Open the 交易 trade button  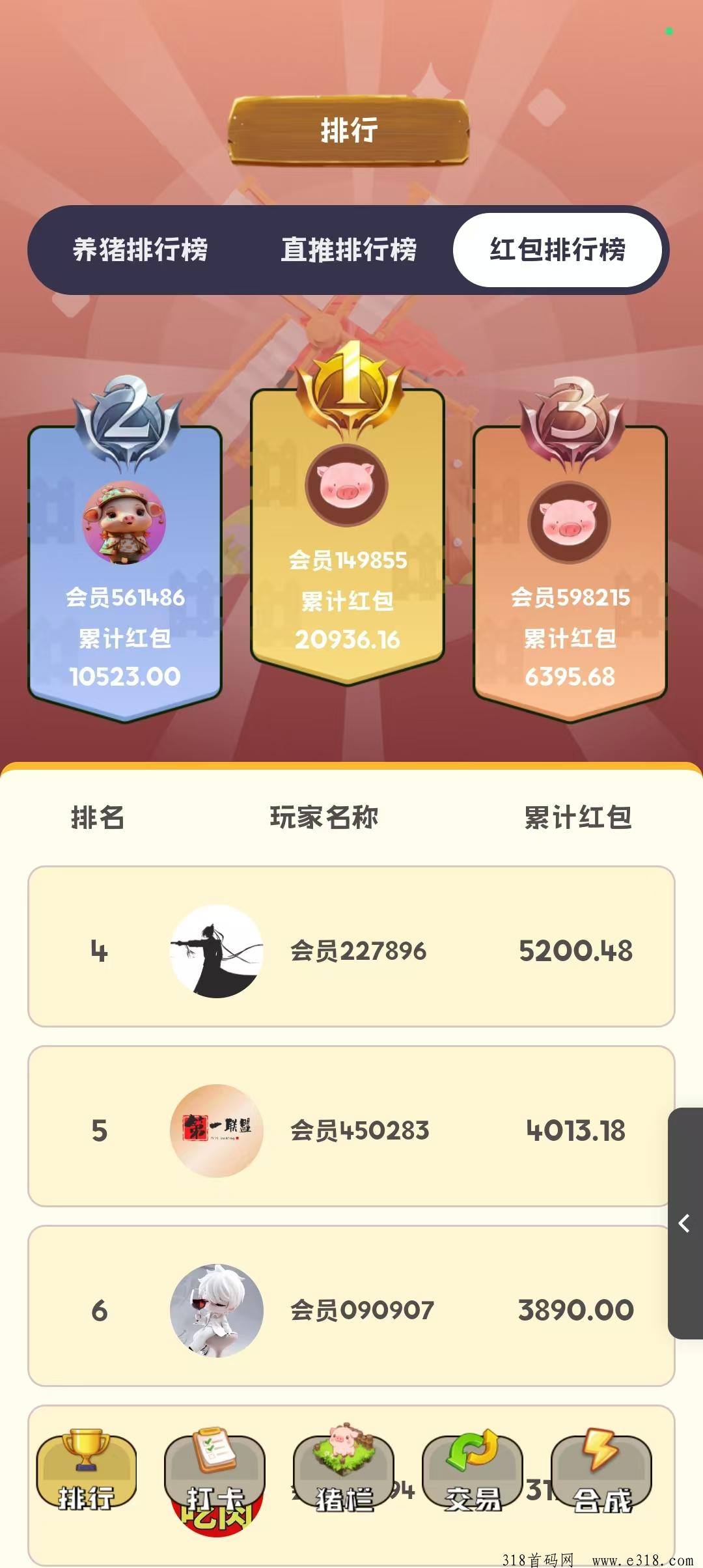coord(473,1473)
